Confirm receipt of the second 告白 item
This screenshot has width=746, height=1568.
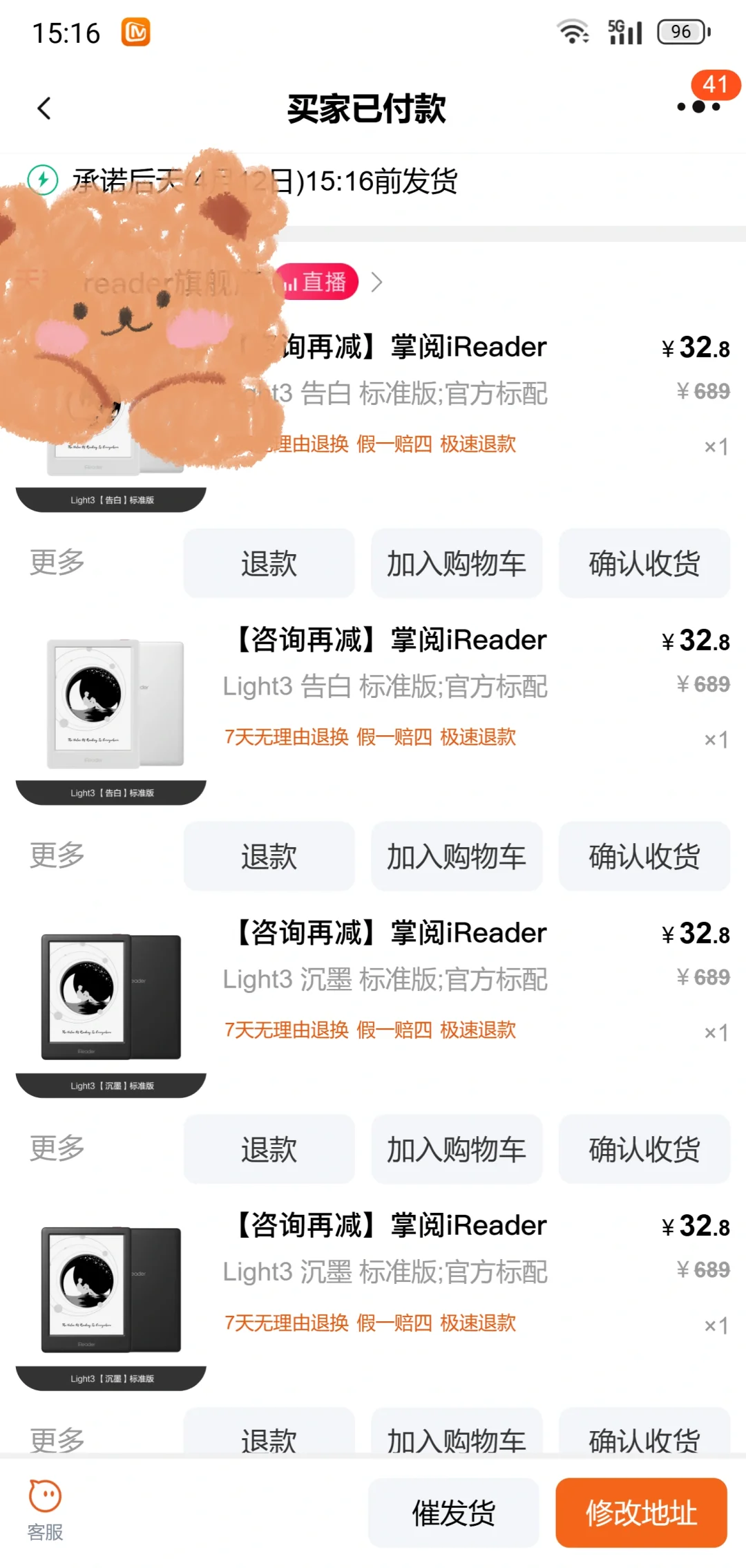click(x=644, y=856)
